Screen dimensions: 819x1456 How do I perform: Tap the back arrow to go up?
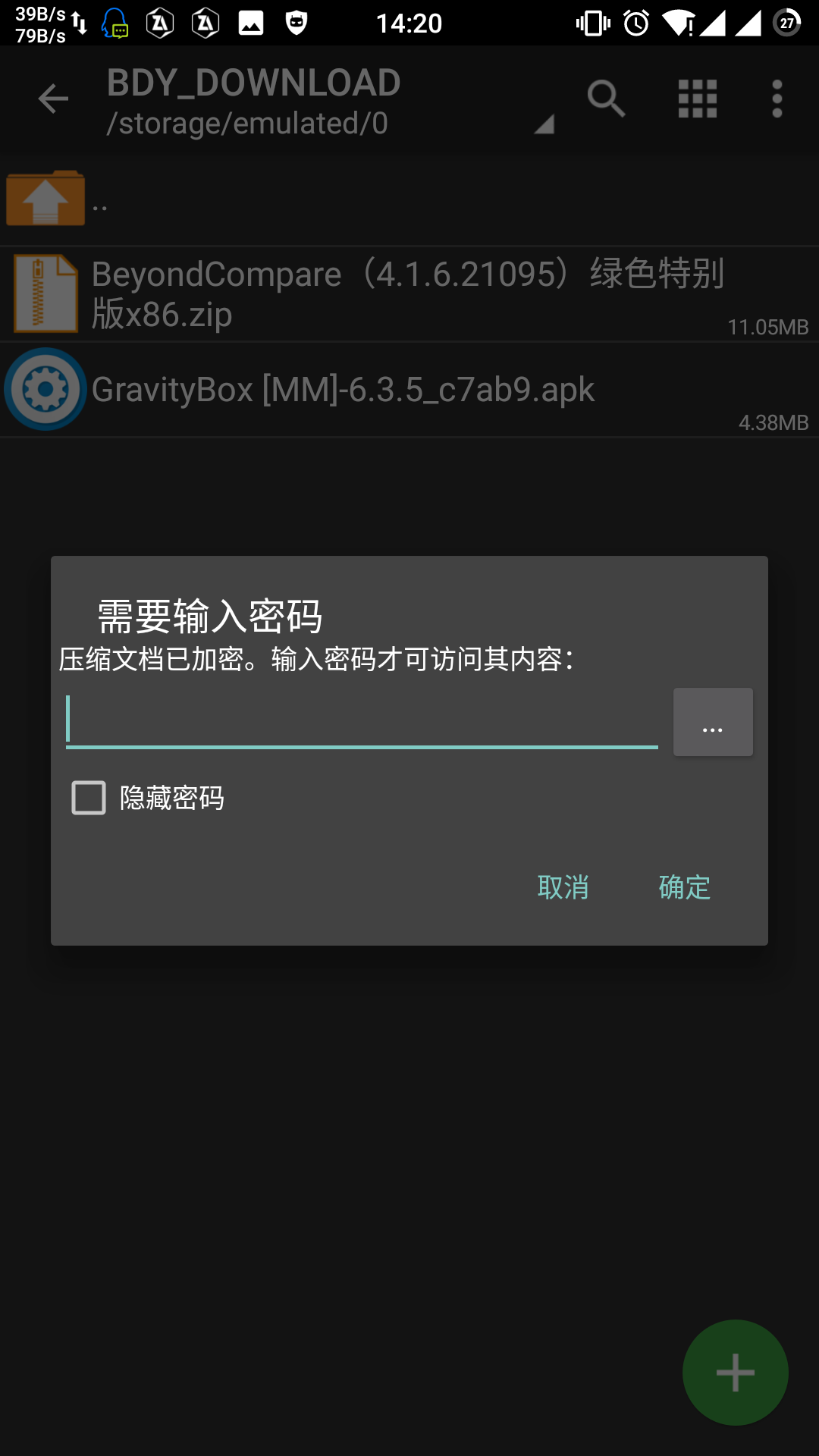[53, 99]
